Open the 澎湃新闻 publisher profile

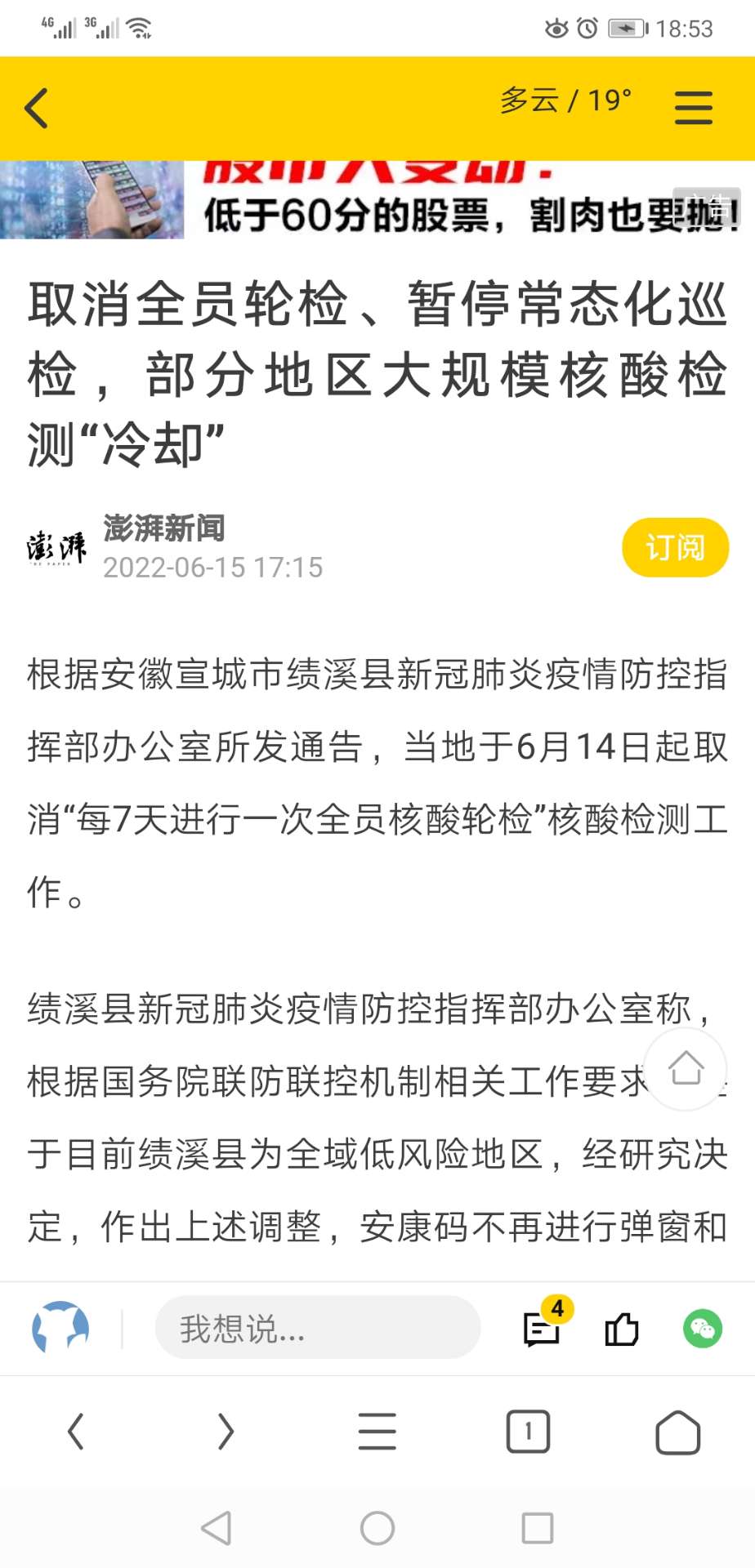[163, 528]
